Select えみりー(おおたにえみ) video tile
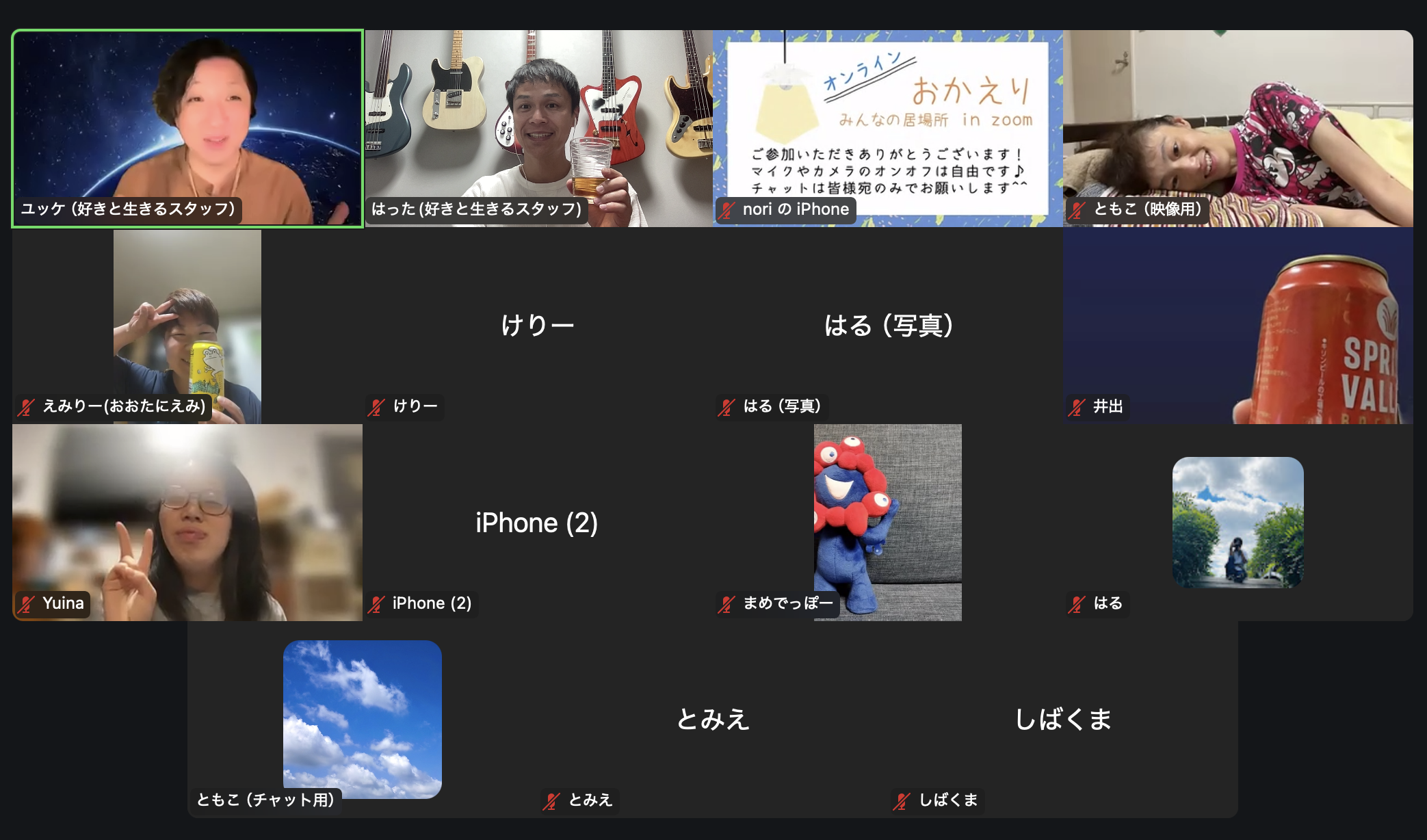The height and width of the screenshot is (840, 1427). (x=187, y=326)
